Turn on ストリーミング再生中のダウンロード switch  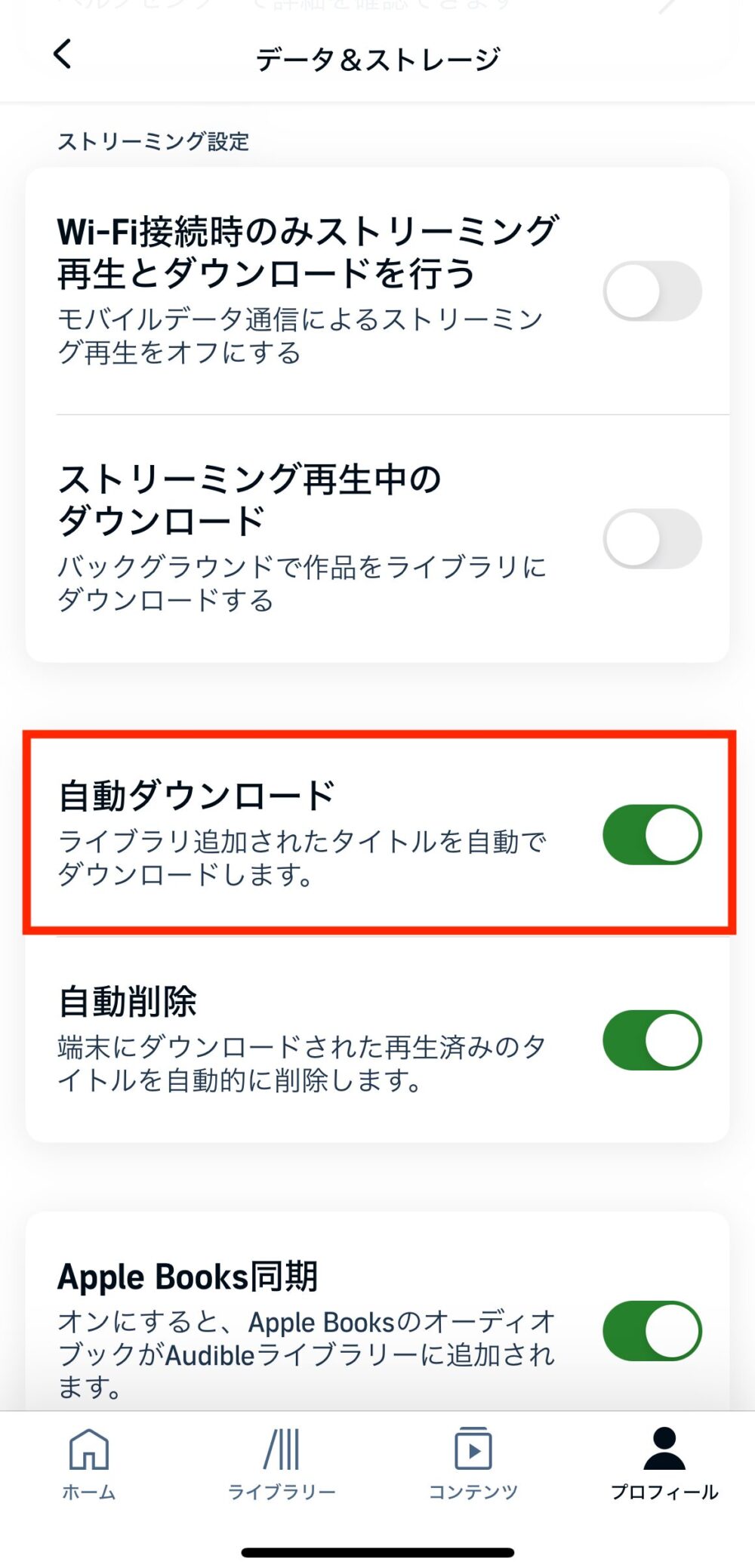click(652, 538)
